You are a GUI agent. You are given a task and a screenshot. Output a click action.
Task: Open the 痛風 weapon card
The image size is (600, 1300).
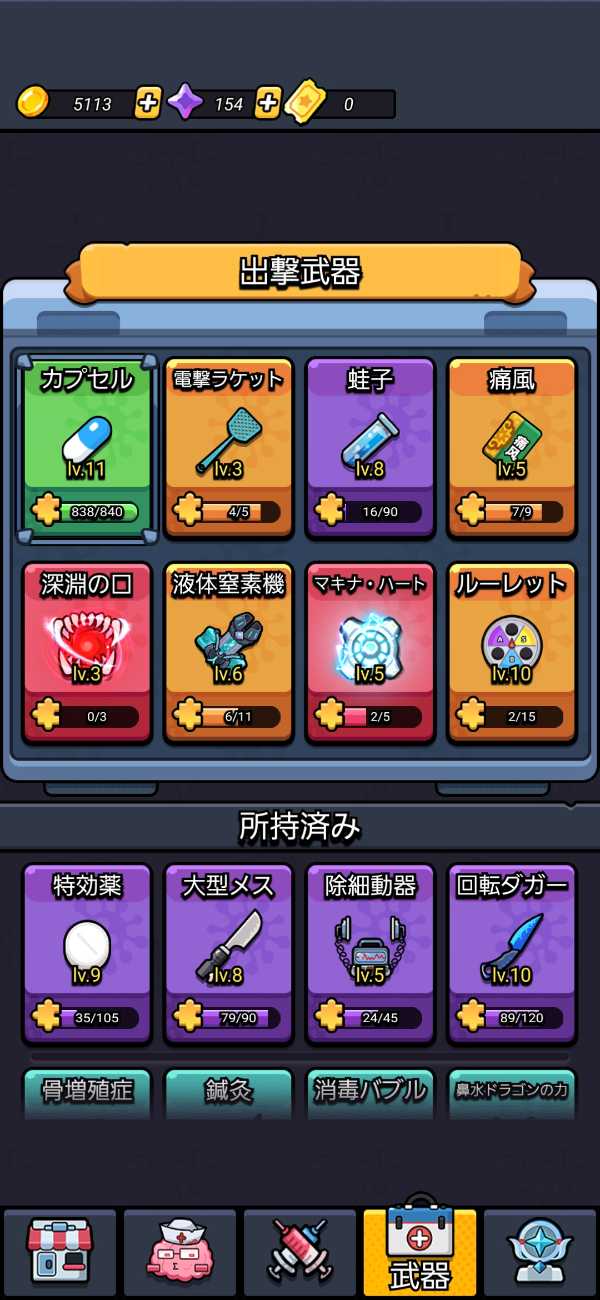pos(511,446)
